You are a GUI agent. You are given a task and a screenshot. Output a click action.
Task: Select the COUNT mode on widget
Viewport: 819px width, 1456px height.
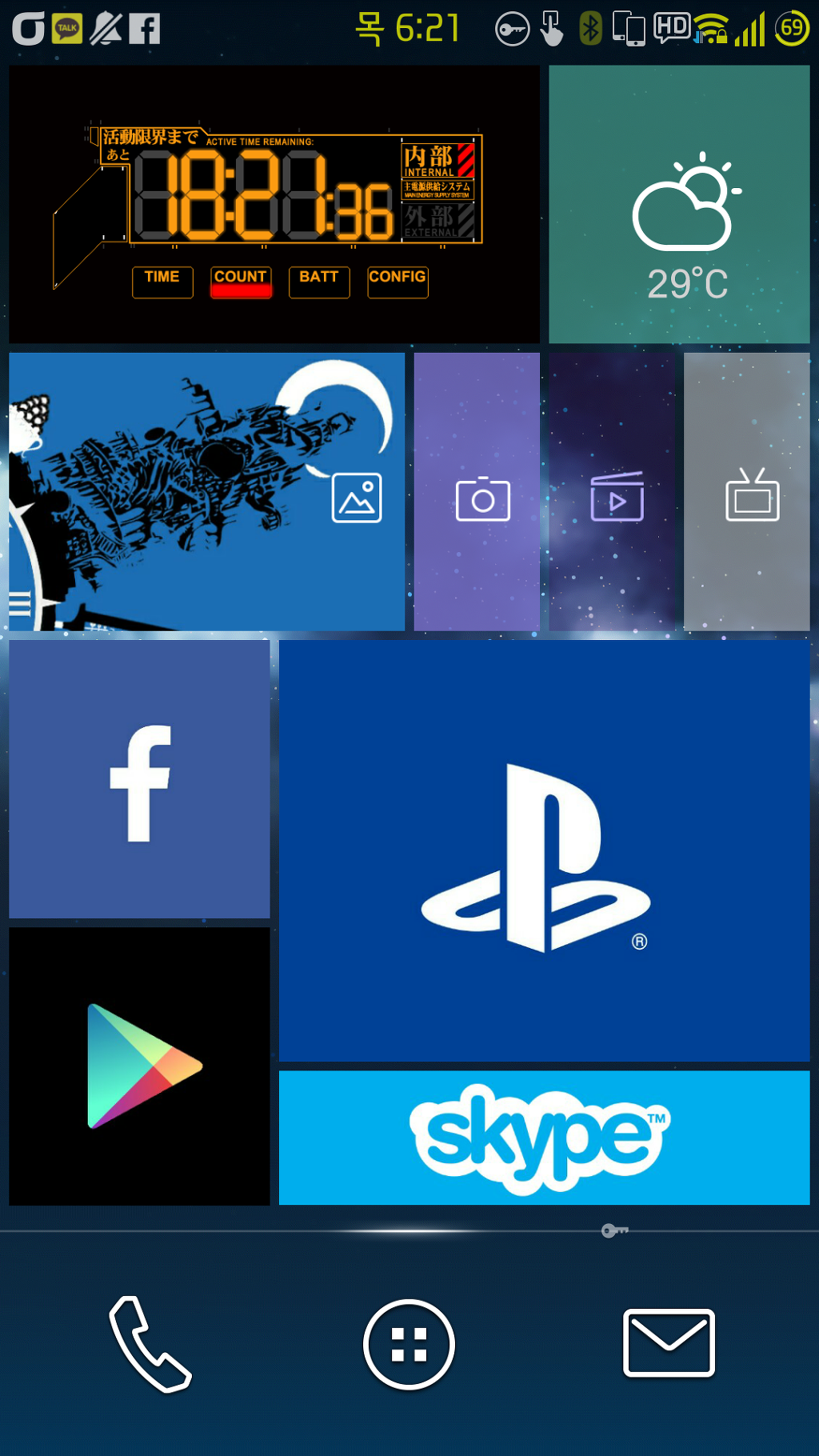coord(241,282)
